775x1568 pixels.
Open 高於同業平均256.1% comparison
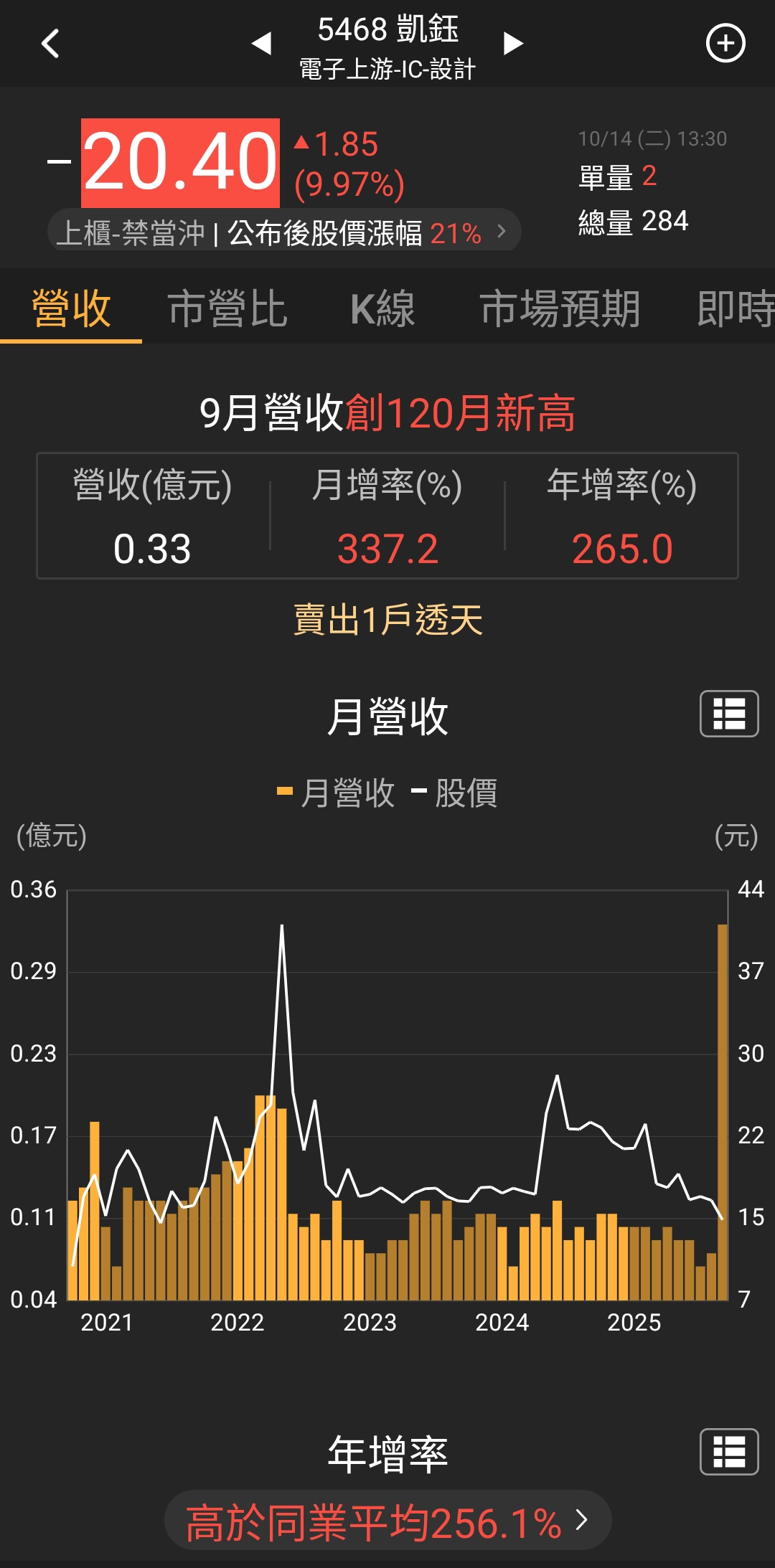pyautogui.click(x=387, y=1520)
